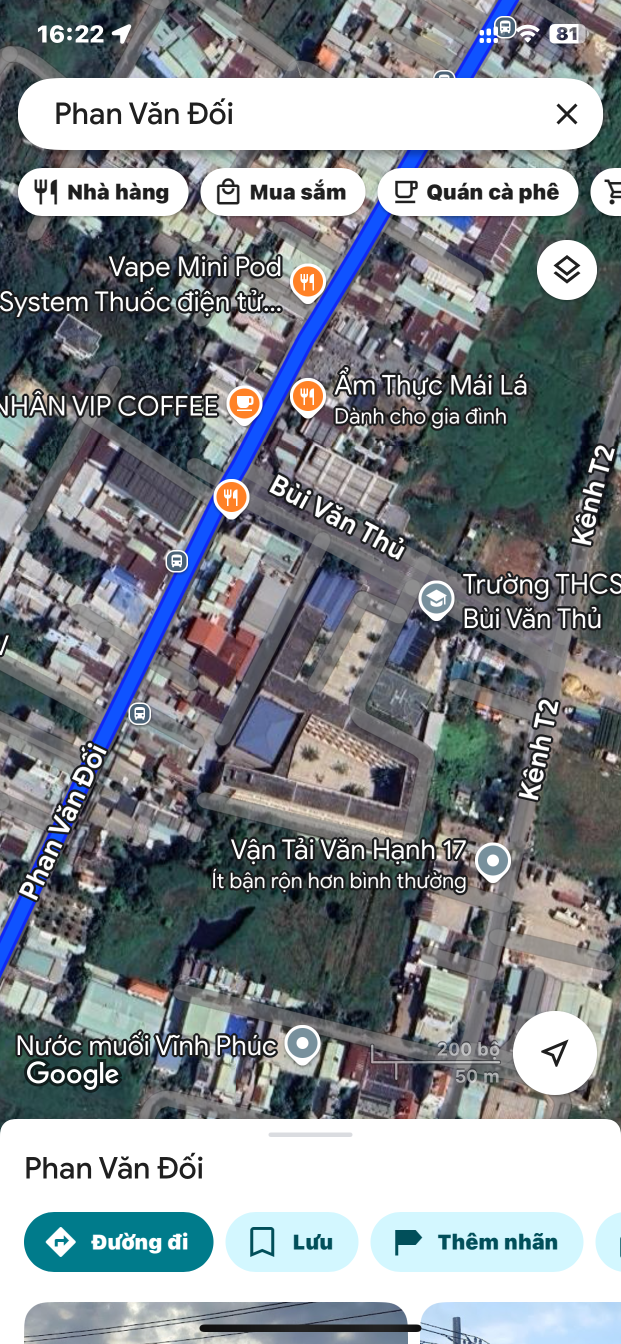Open Ẩm Thực Mái Lá restaurant pin
The image size is (621, 1344).
(x=308, y=397)
